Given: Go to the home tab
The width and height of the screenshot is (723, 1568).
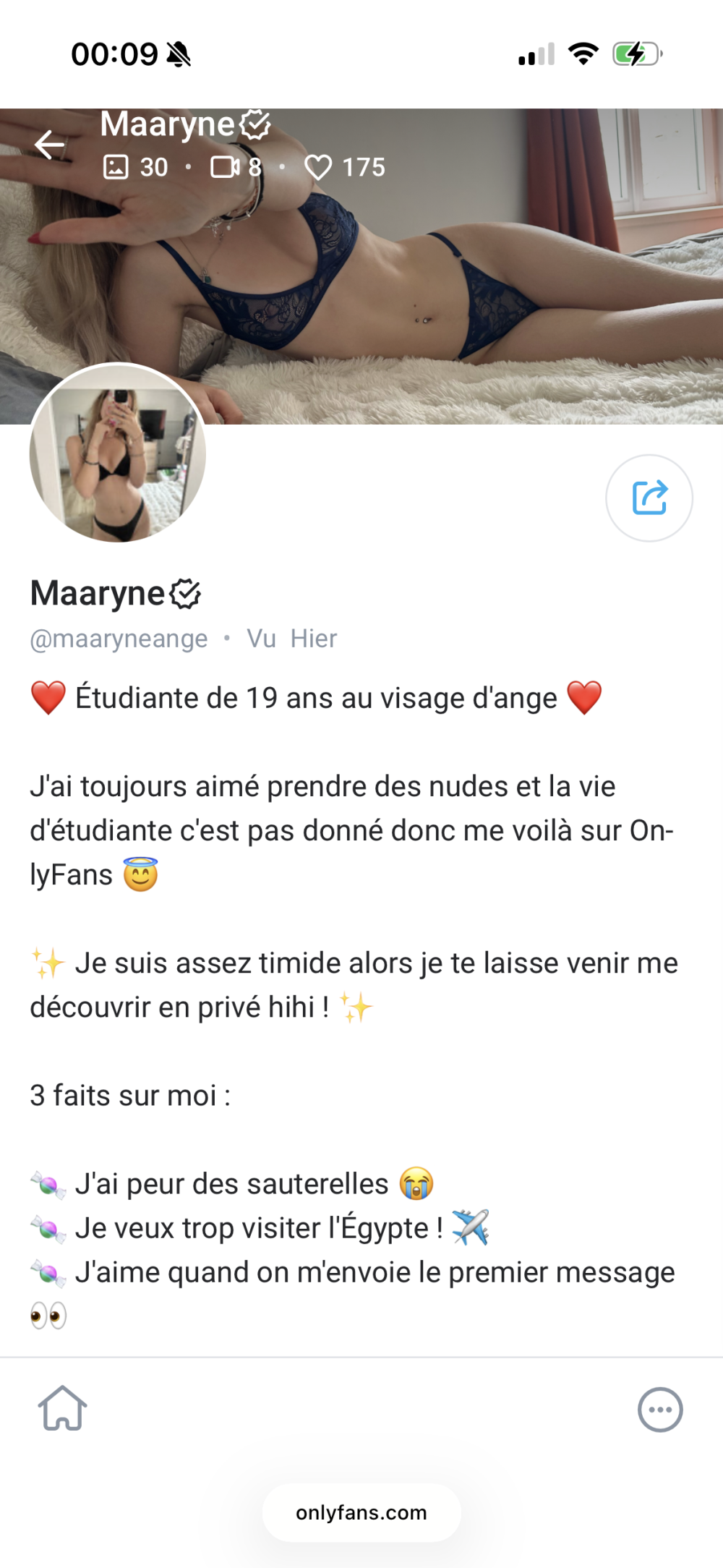Looking at the screenshot, I should pos(62,1408).
